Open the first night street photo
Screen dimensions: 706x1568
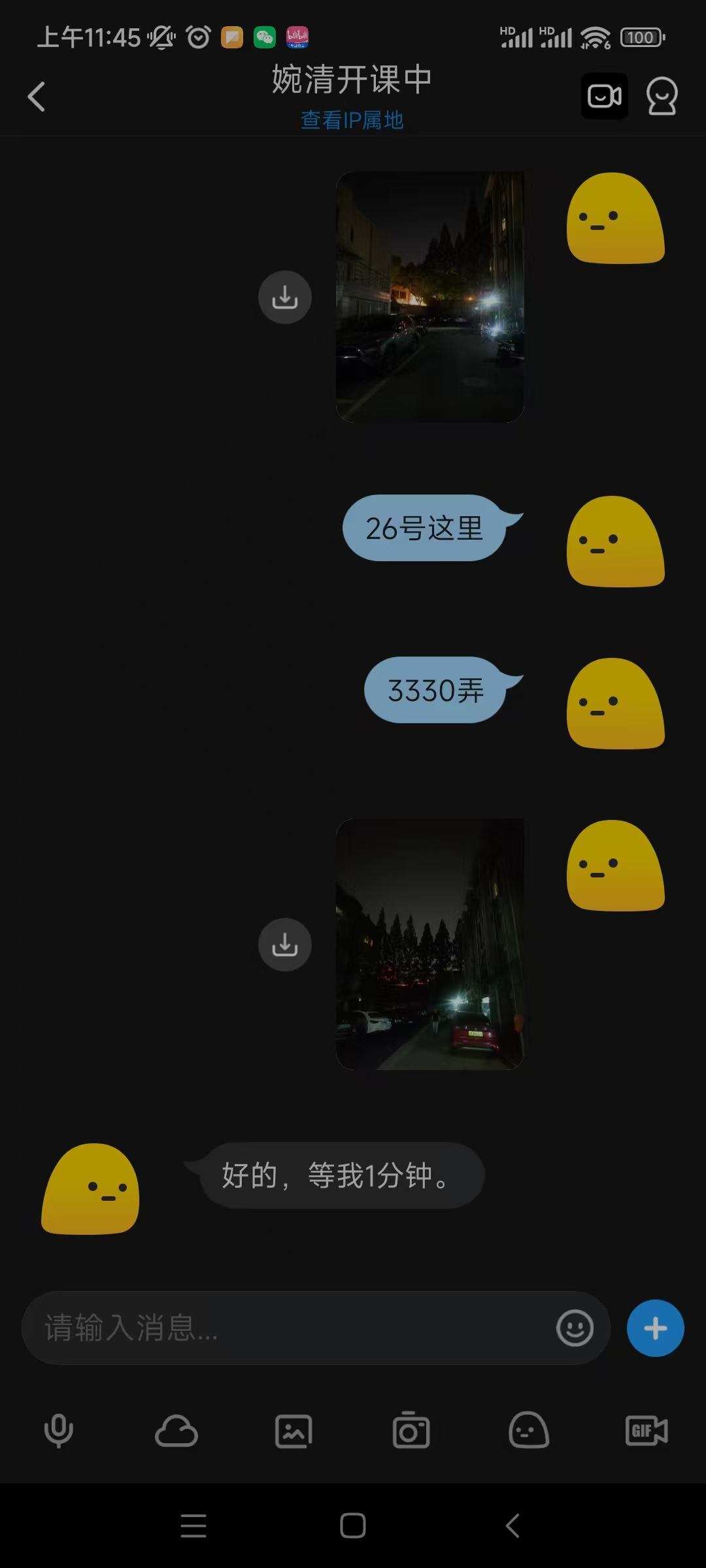(x=429, y=297)
